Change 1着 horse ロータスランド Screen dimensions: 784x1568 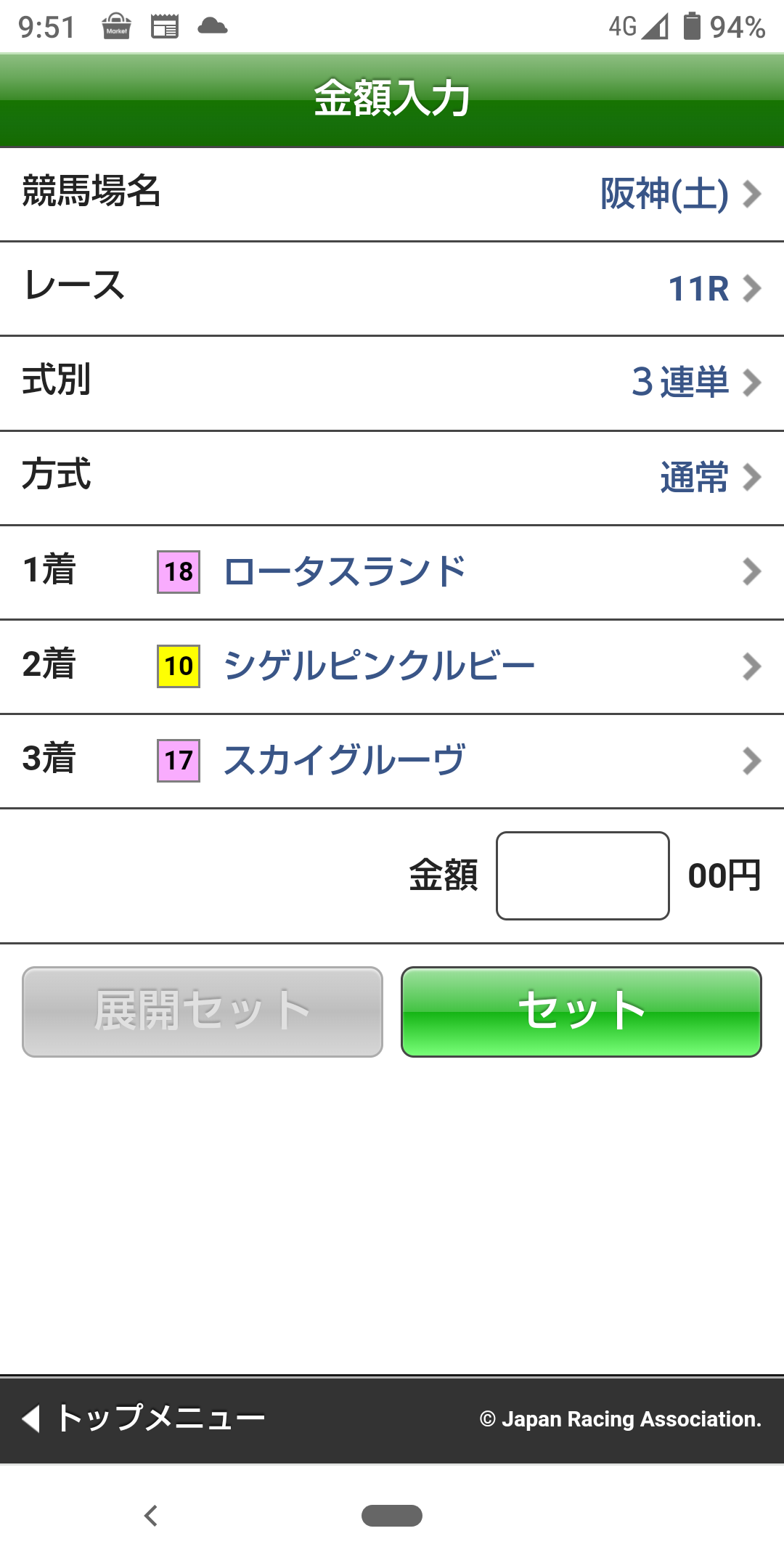pyautogui.click(x=392, y=572)
